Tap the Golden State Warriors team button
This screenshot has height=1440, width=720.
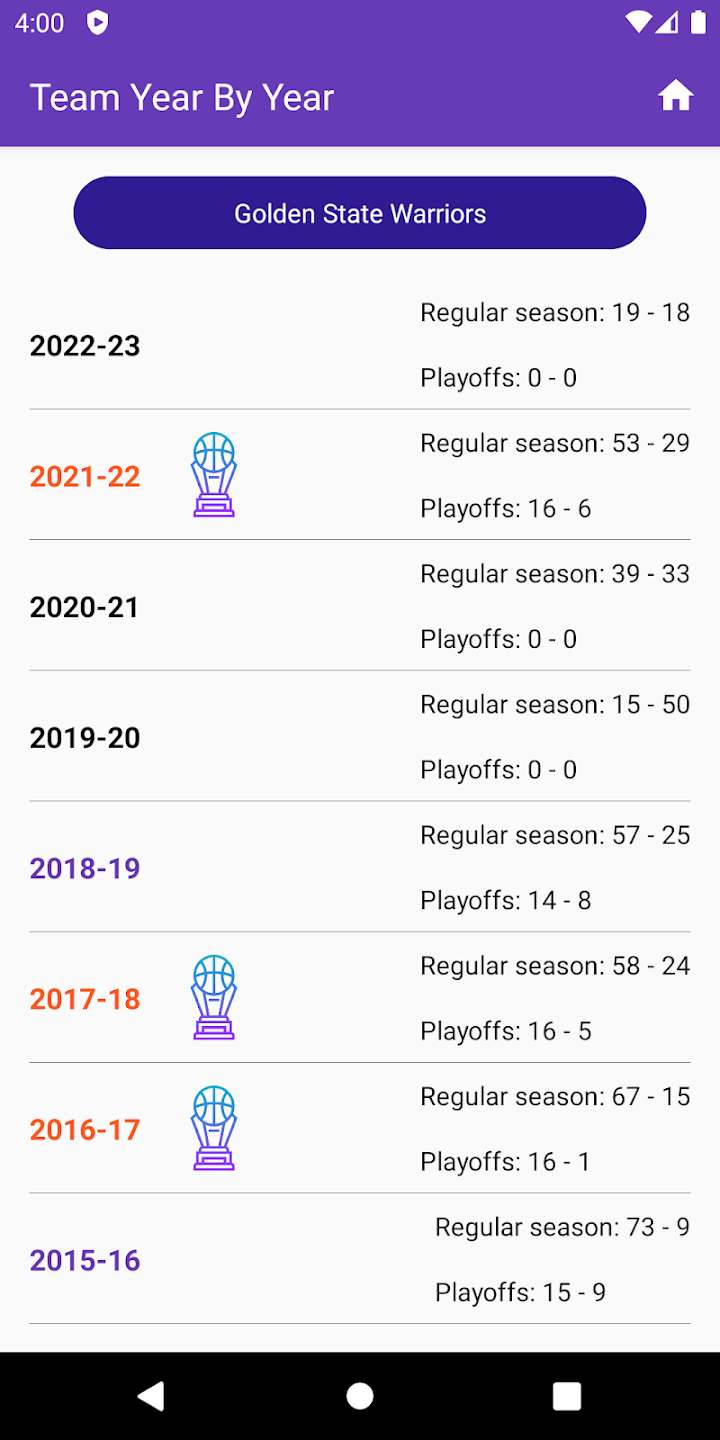click(x=360, y=213)
